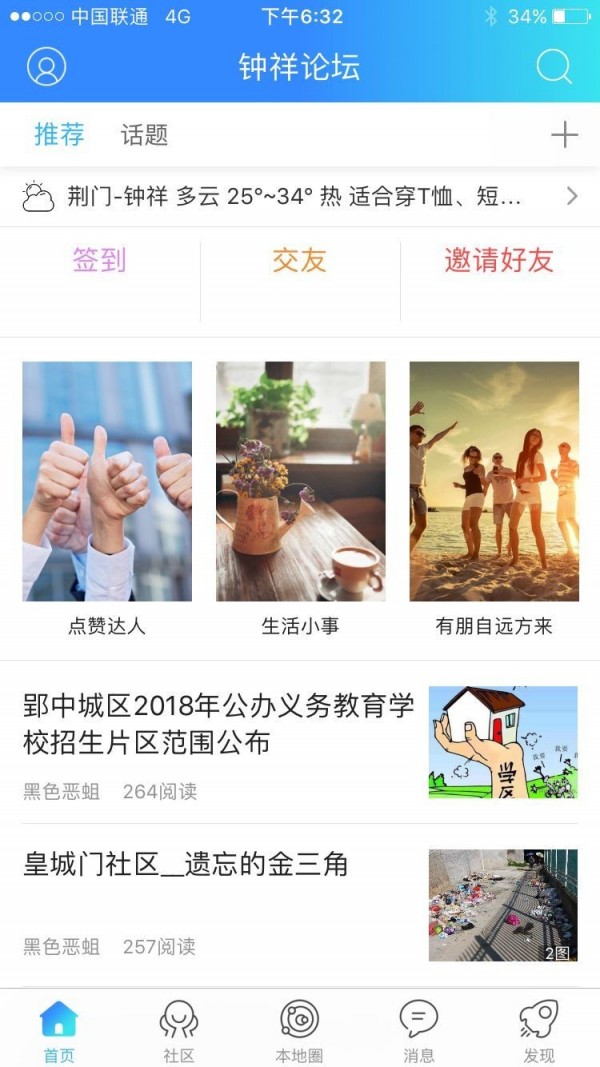
Task: Open the 生活小事 tile
Action: [300, 498]
